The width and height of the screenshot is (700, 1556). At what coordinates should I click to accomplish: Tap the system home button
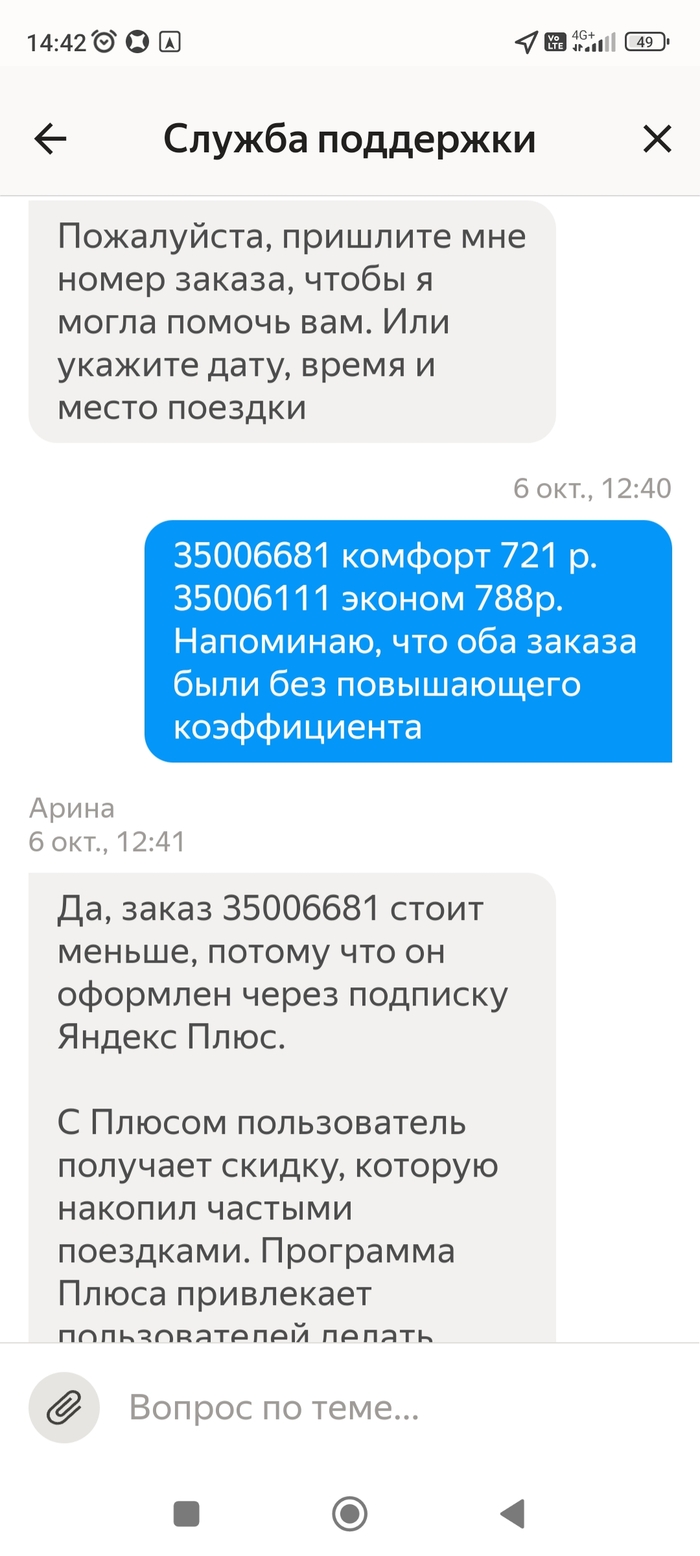click(349, 1513)
